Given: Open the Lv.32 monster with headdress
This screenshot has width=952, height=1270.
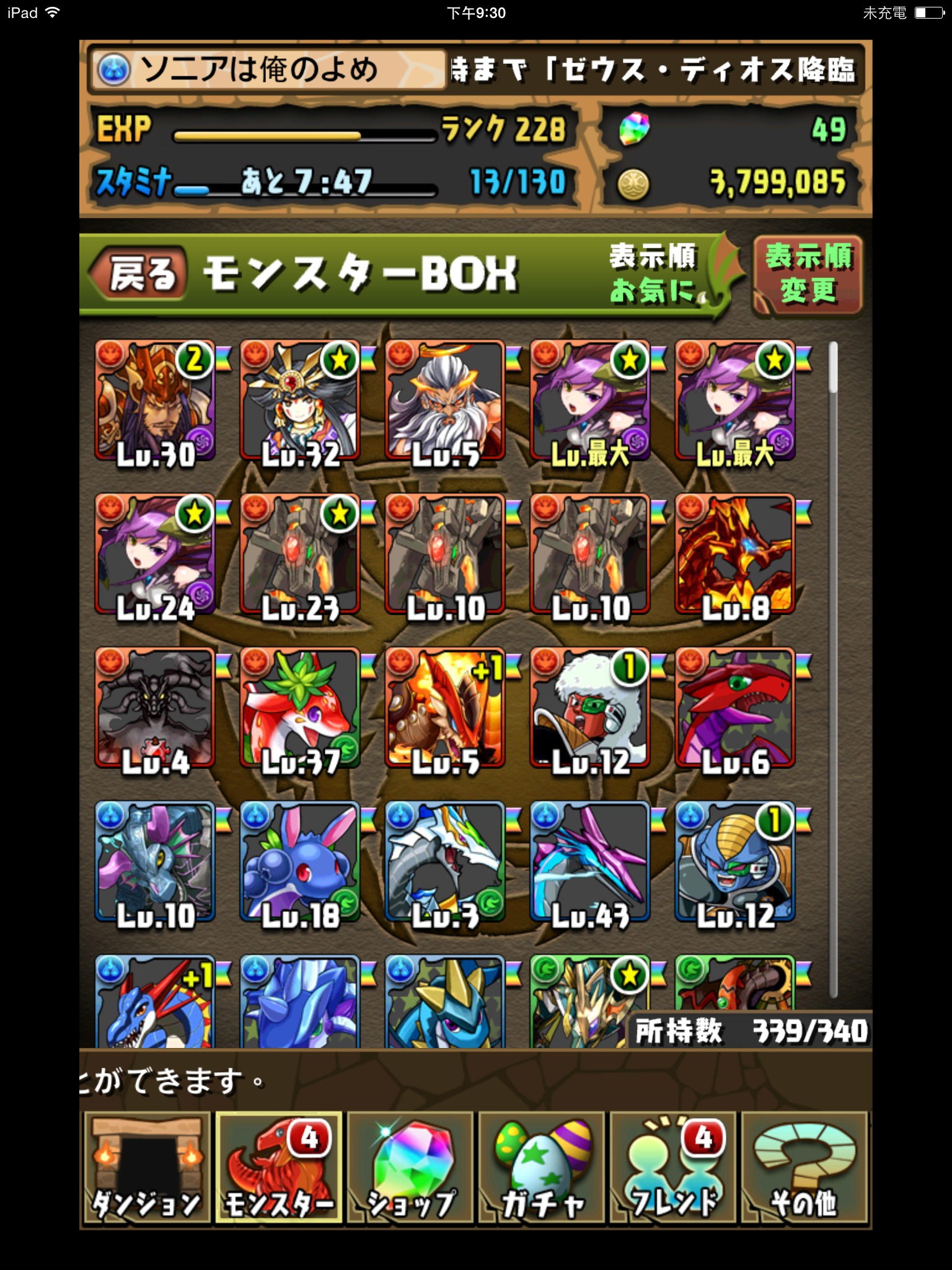Looking at the screenshot, I should pyautogui.click(x=300, y=401).
